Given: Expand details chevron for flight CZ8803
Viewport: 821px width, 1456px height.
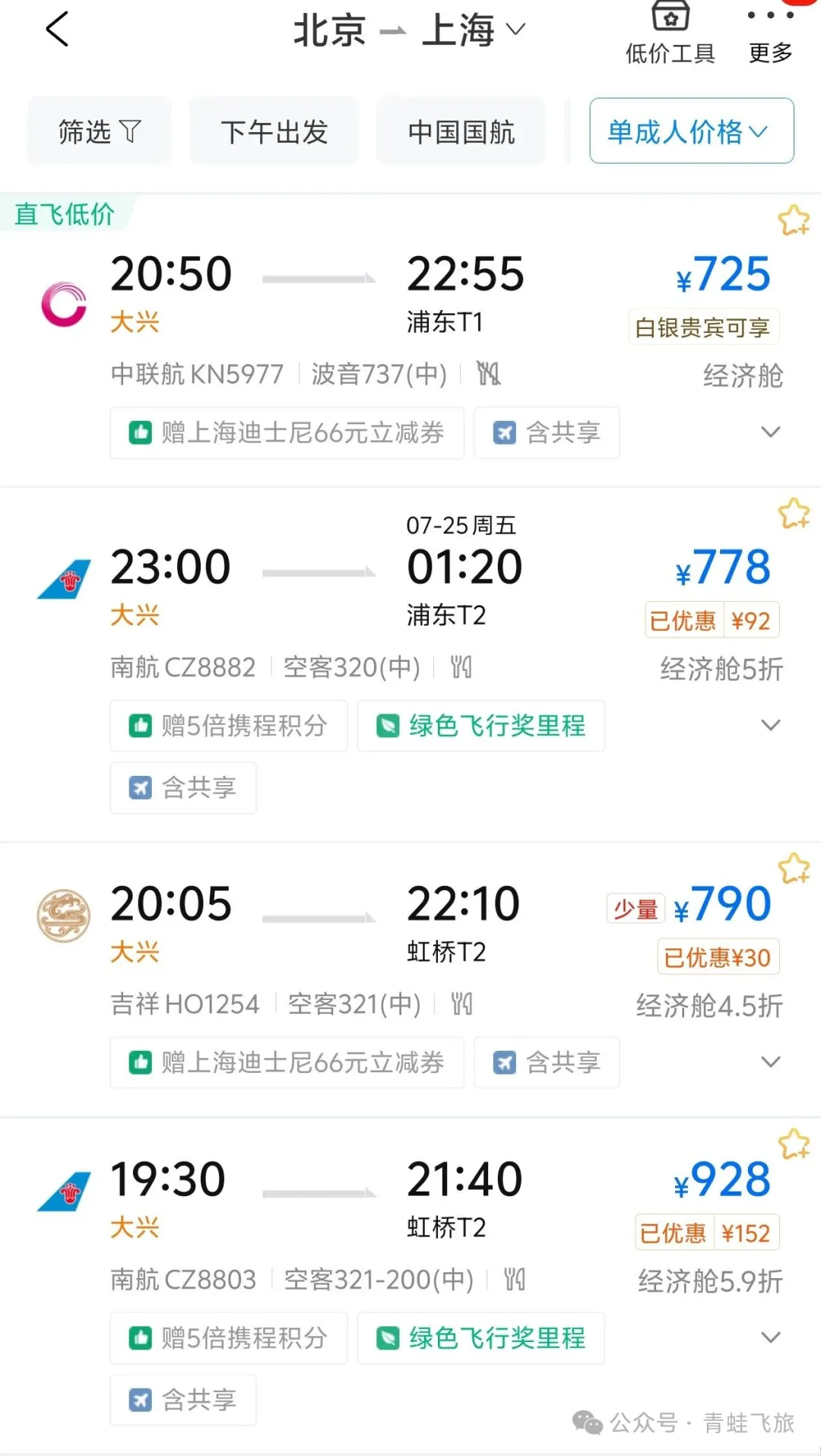Looking at the screenshot, I should [771, 1337].
